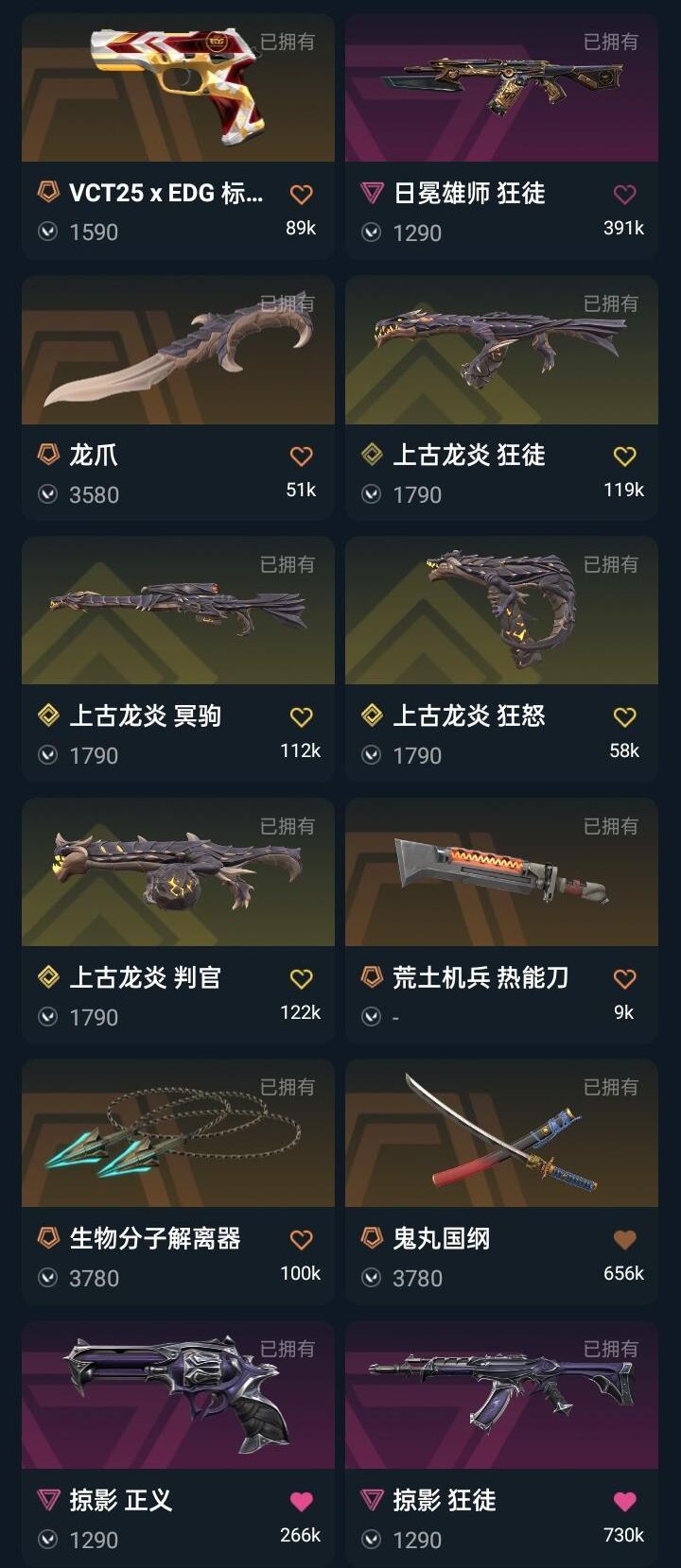Unfavorite 掠影 狂徒 by clicking its filled heart
This screenshot has height=1568, width=681.
[x=623, y=1501]
